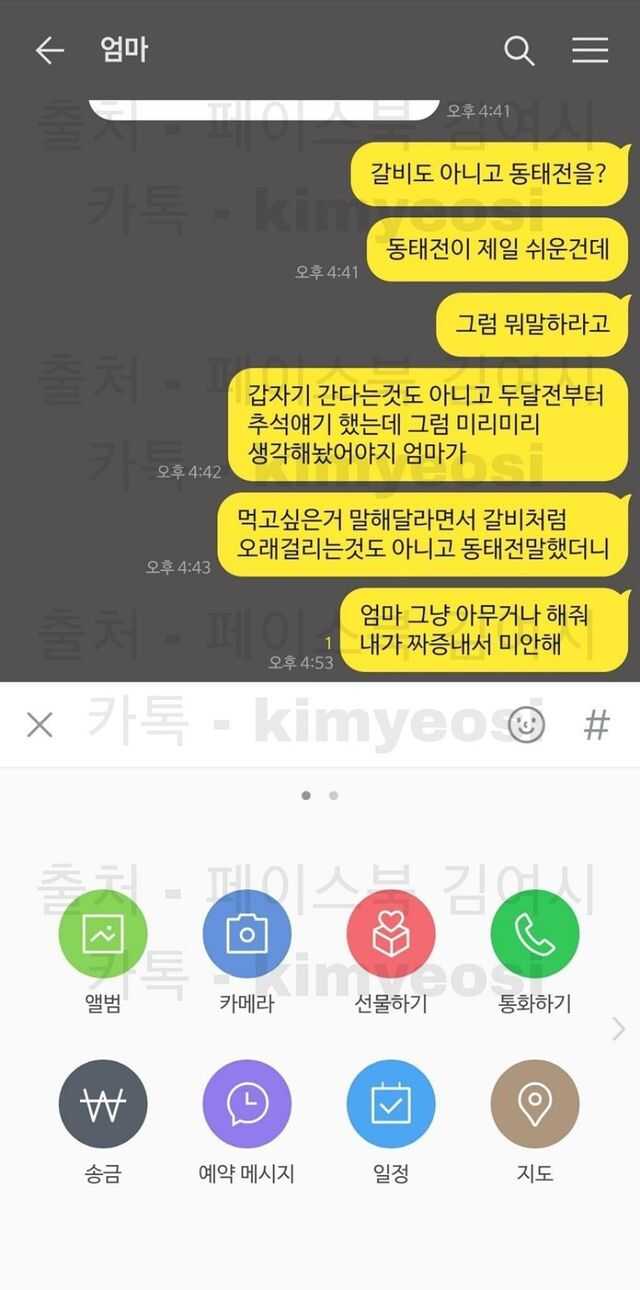Open 앨범 to send a photo
The image size is (640, 1290).
tap(103, 933)
